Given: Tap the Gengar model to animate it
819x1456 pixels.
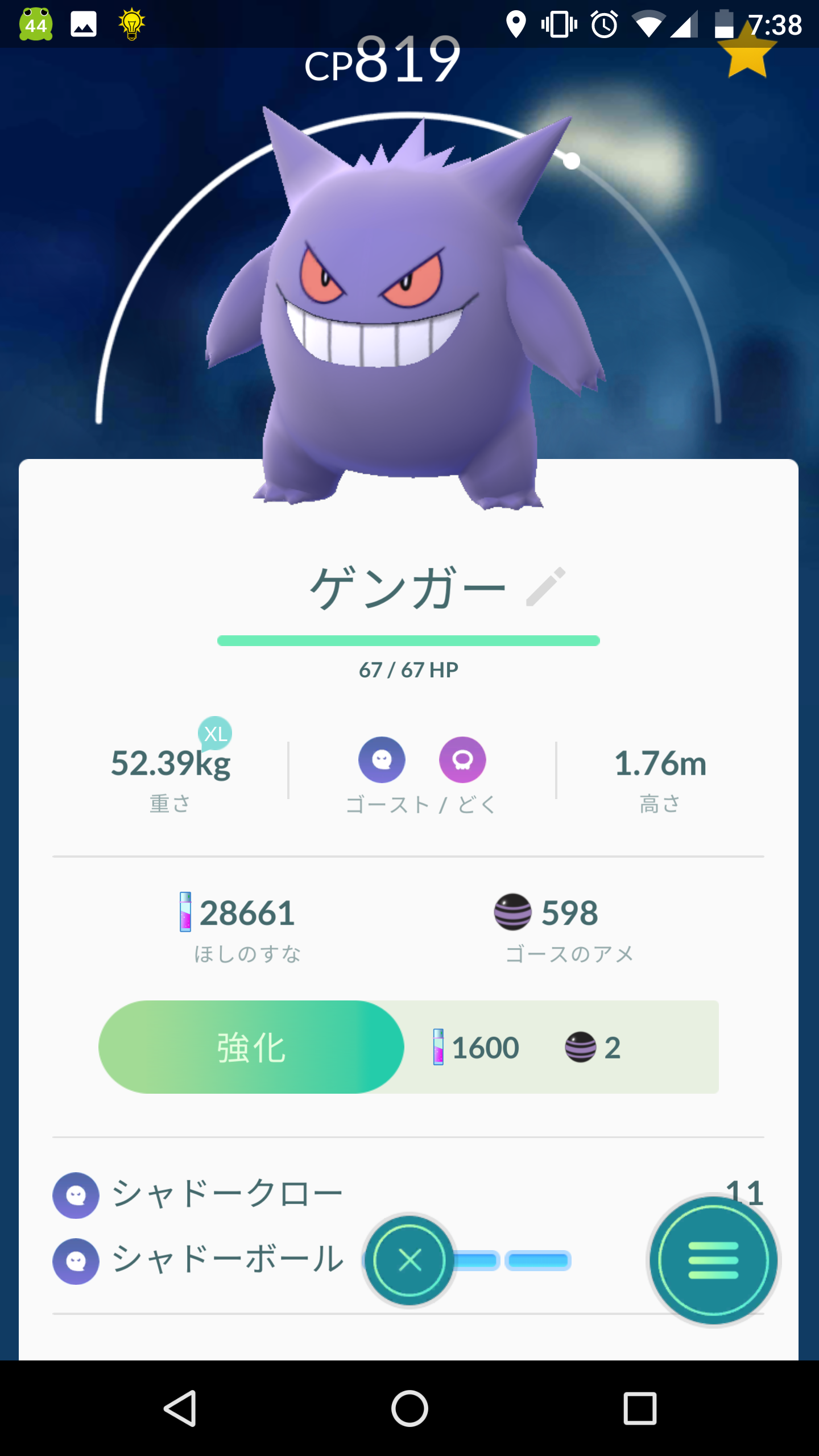Looking at the screenshot, I should click(398, 318).
